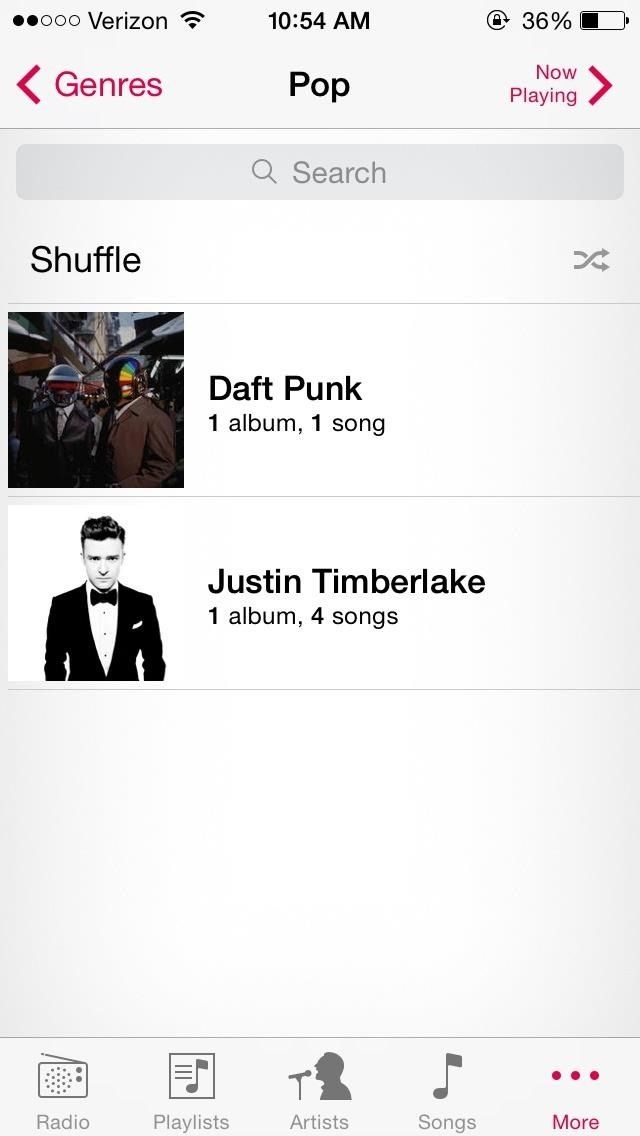This screenshot has width=640, height=1136.
Task: Open the Now Playing screen
Action: click(560, 85)
